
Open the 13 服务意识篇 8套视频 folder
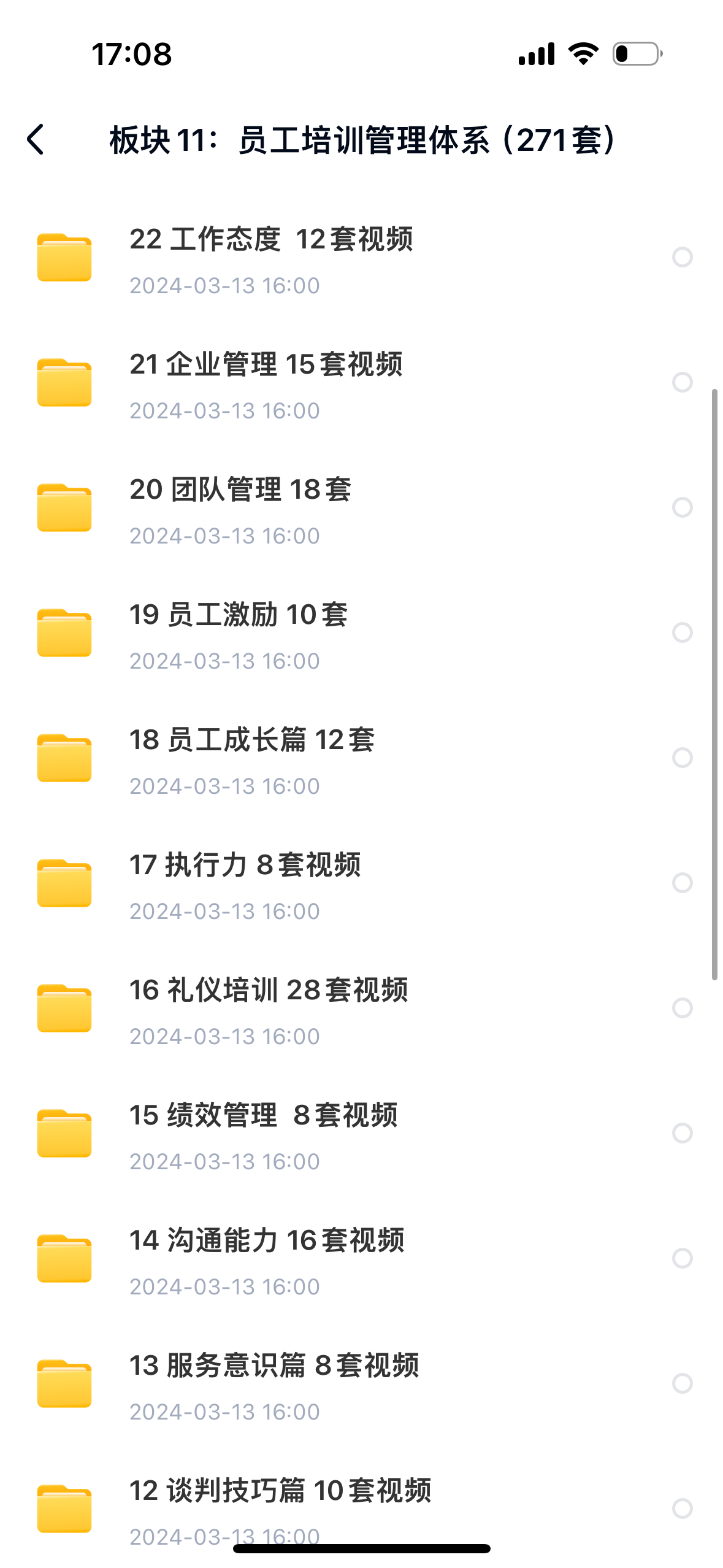274,1366
